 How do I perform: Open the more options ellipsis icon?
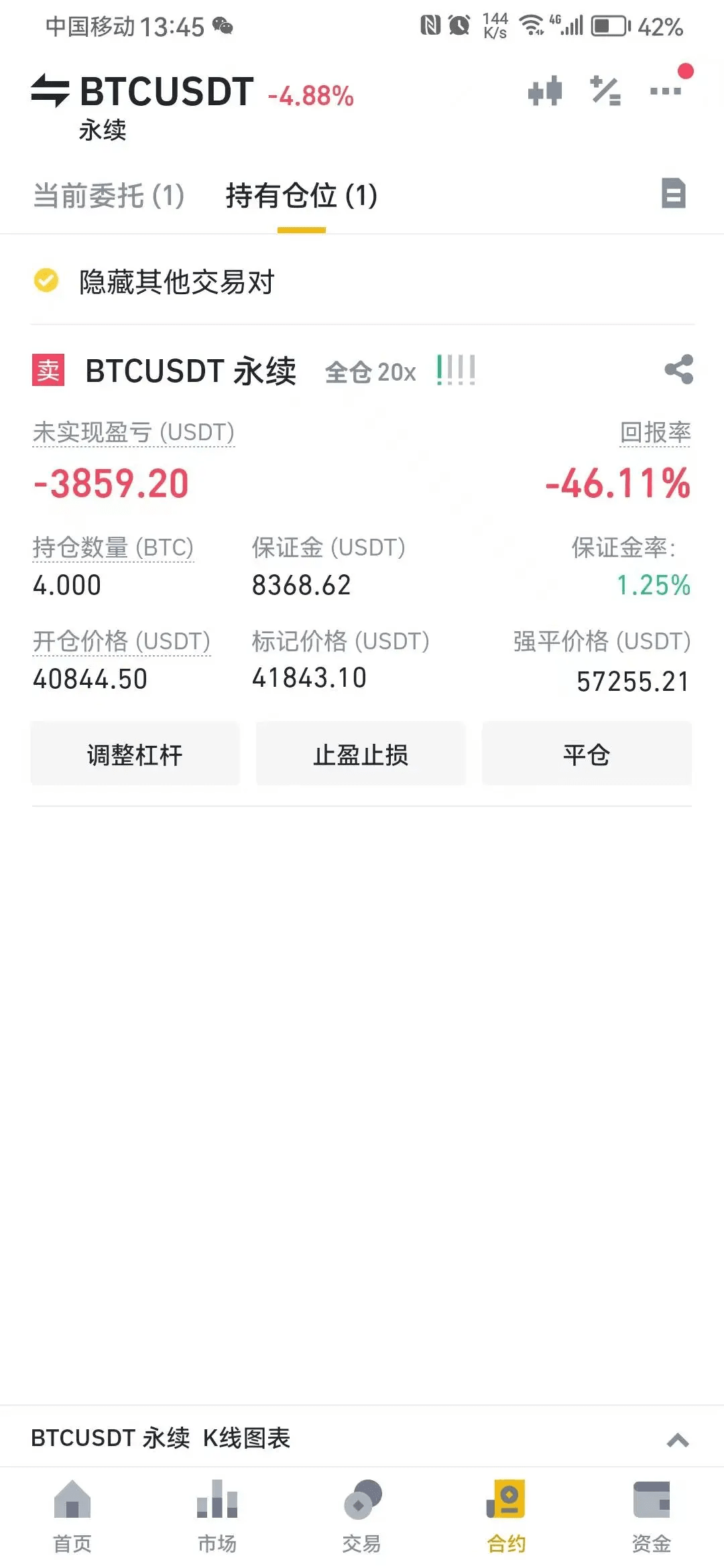click(664, 90)
